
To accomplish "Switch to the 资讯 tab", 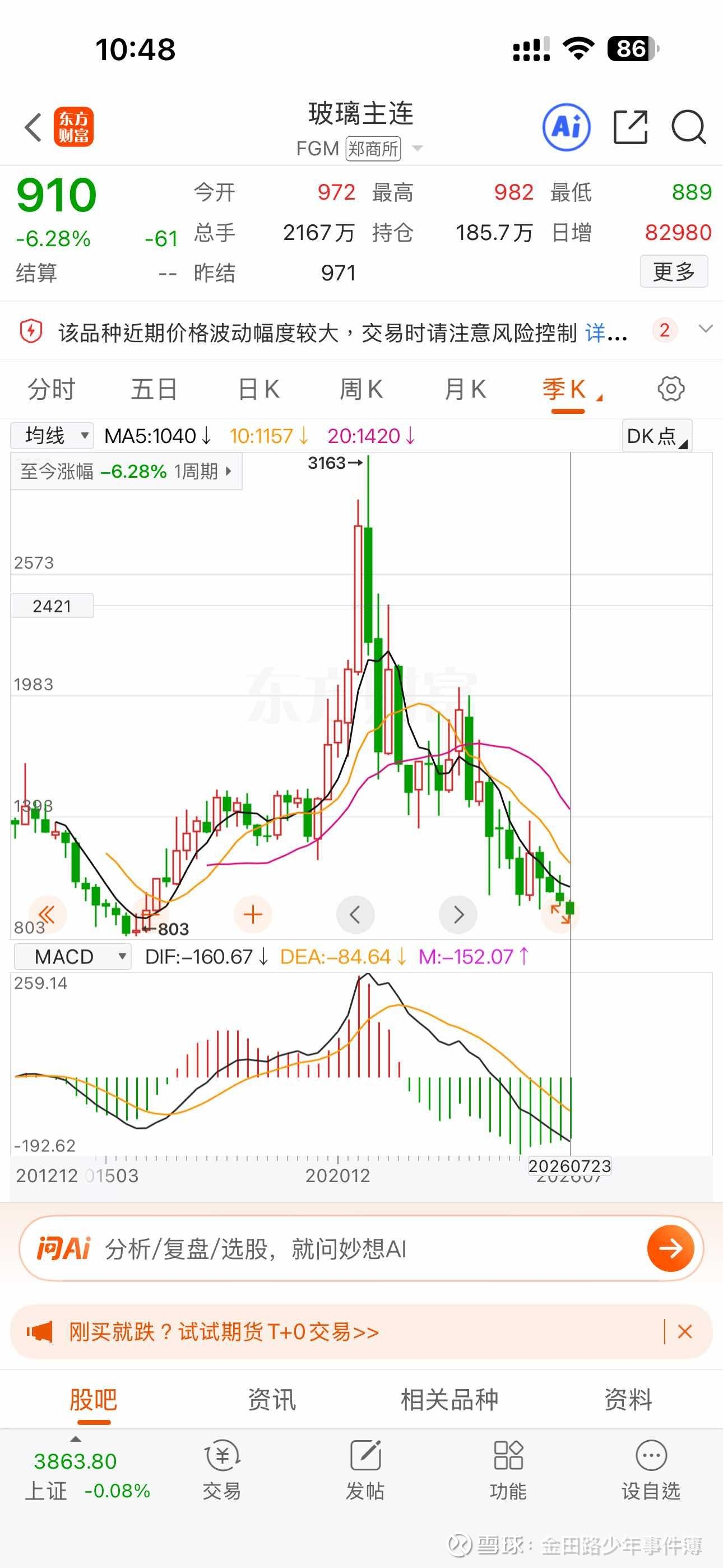I will (x=271, y=1400).
